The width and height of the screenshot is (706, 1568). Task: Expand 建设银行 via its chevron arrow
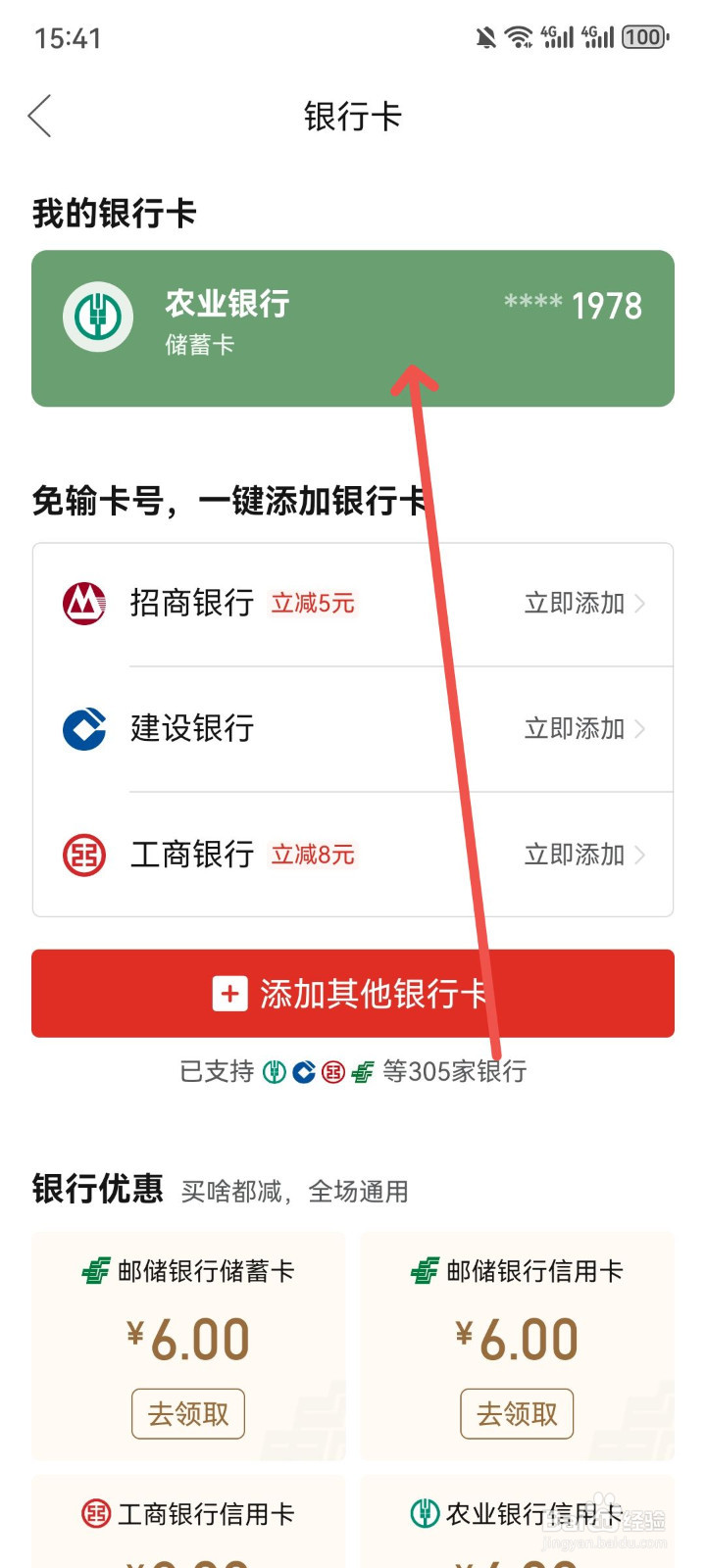coord(642,729)
